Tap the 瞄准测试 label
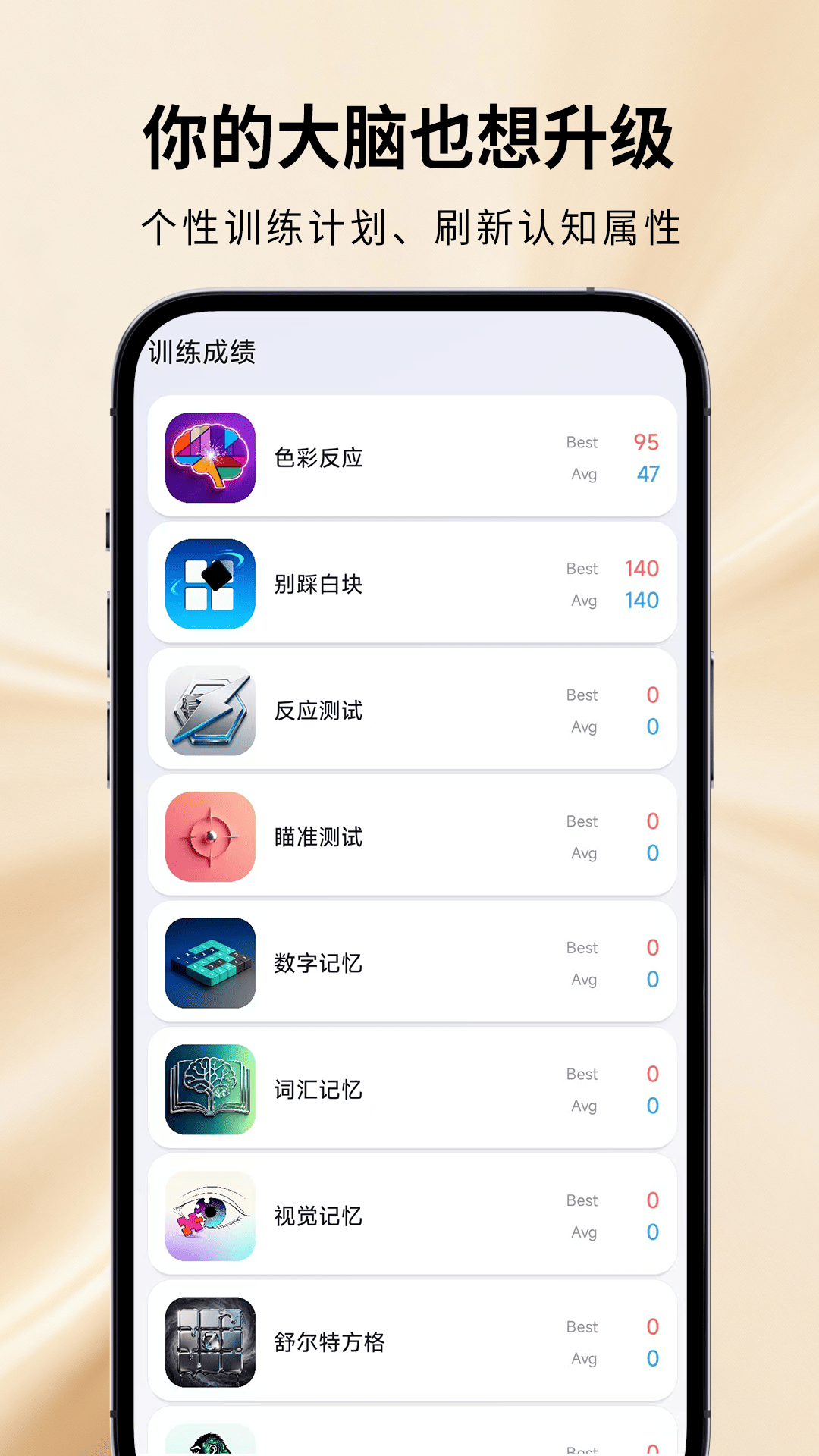The width and height of the screenshot is (819, 1456). (x=319, y=837)
